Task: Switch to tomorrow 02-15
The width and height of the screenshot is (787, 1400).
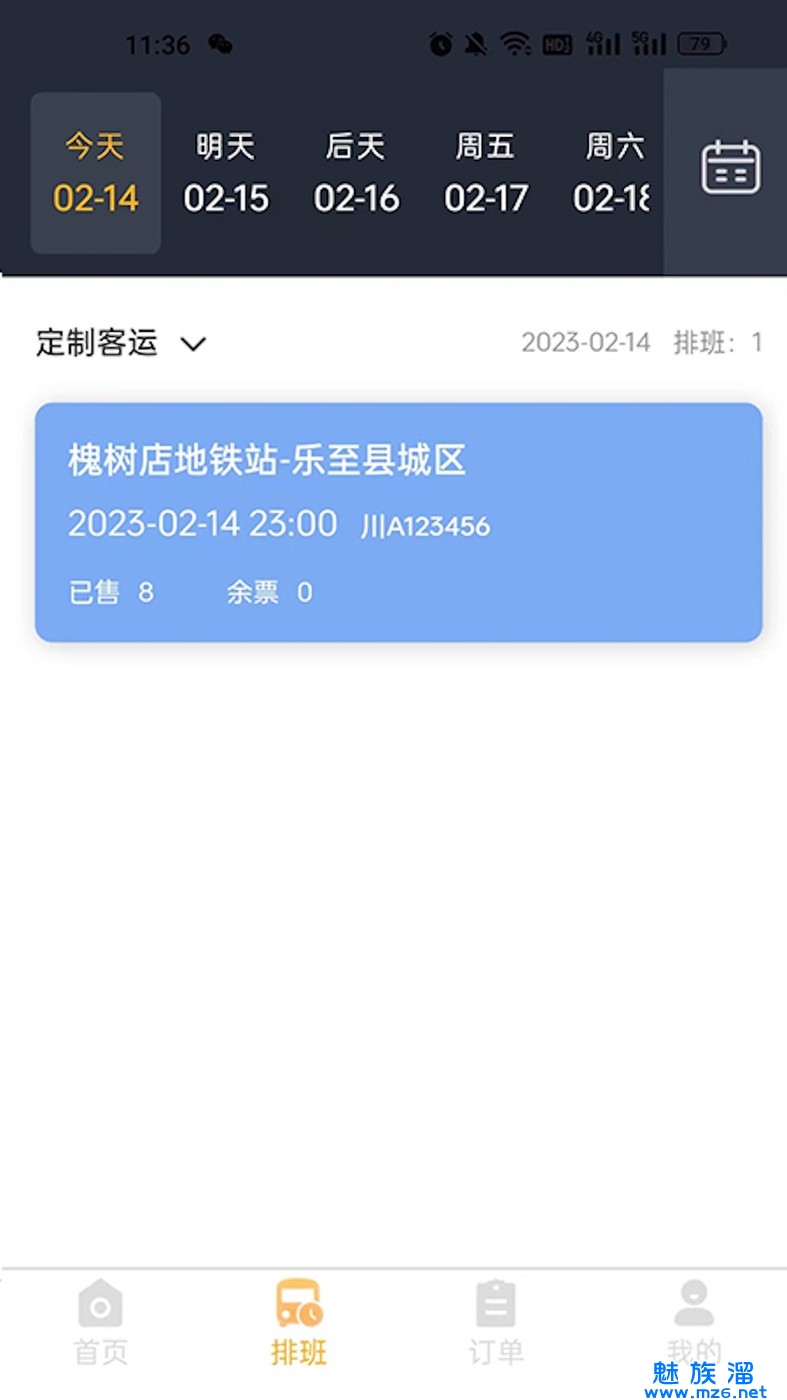Action: coord(226,173)
